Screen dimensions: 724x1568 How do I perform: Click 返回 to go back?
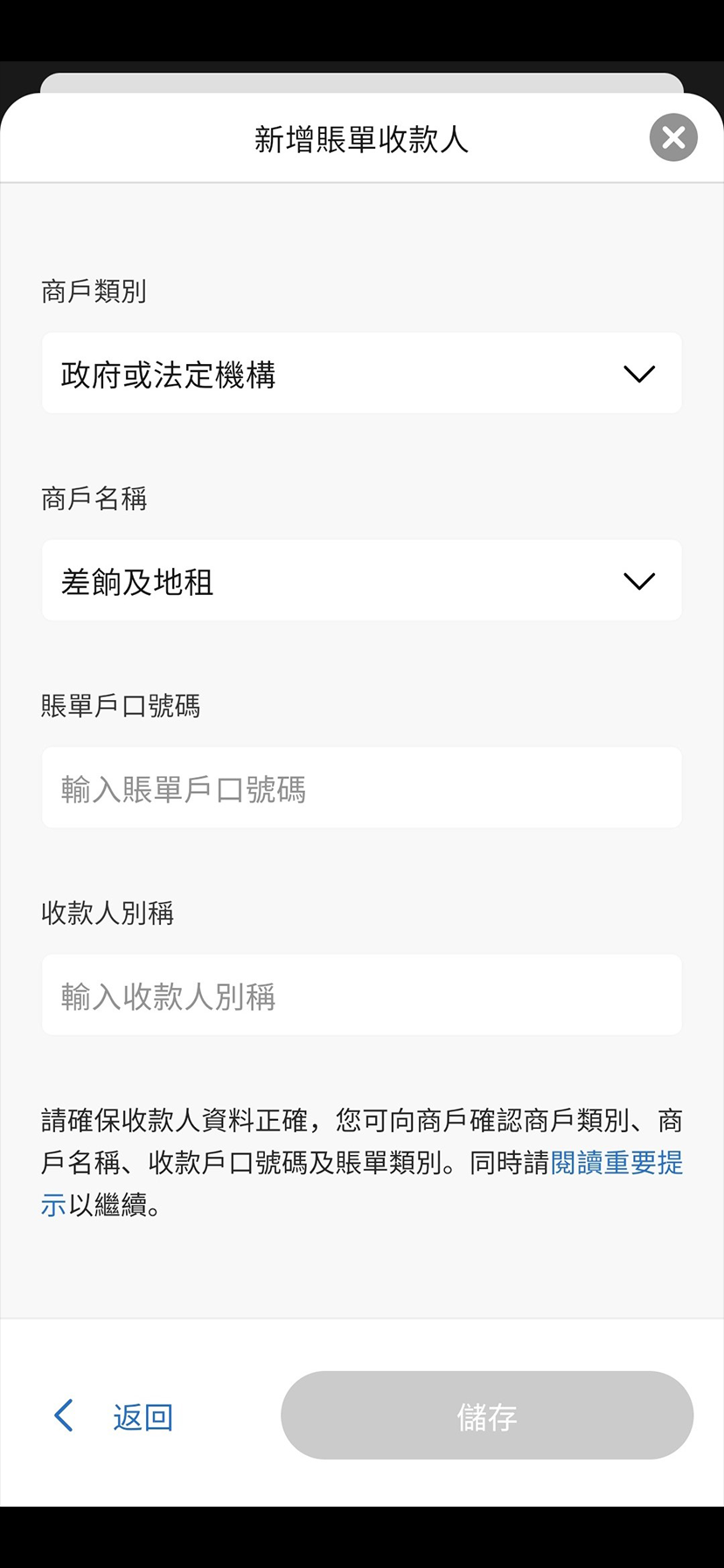coord(143,1415)
